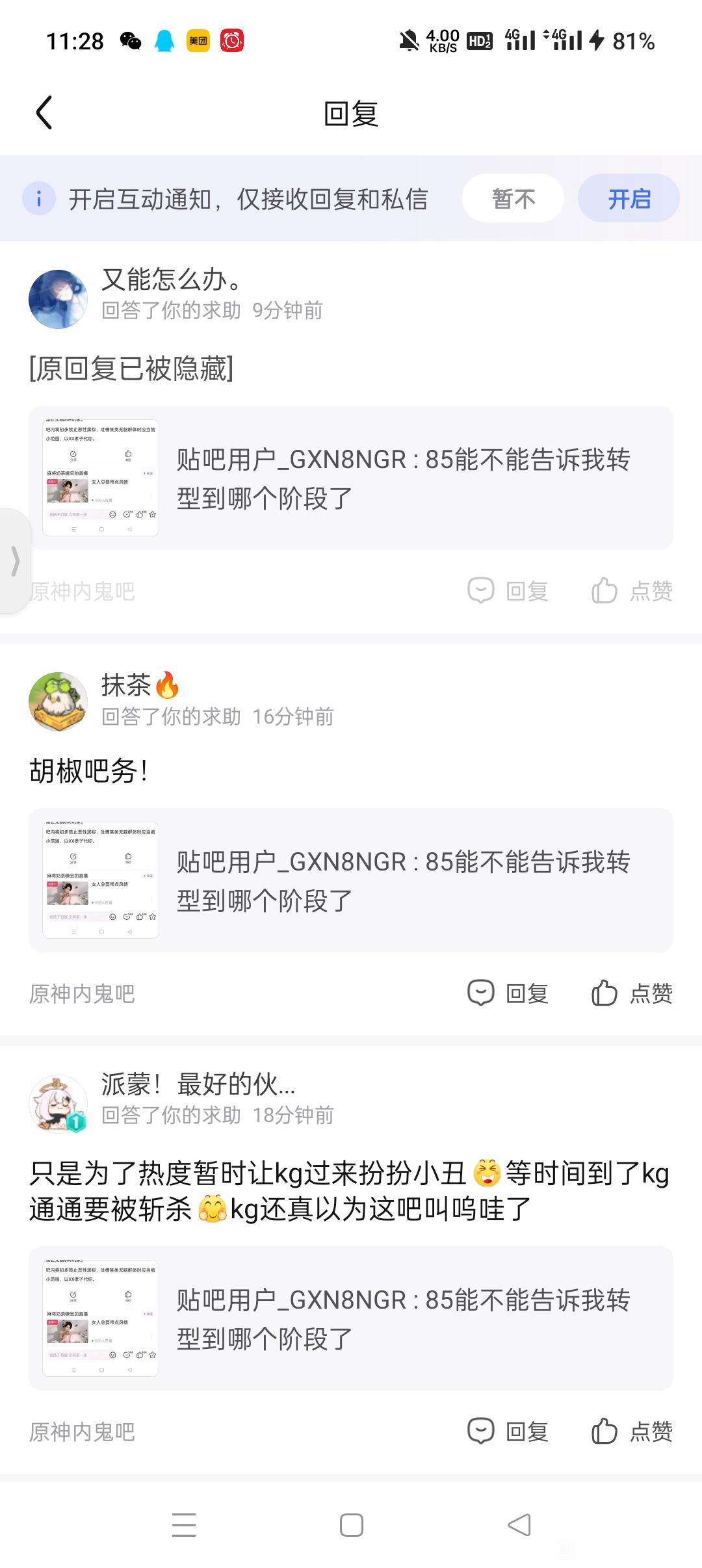Image resolution: width=702 pixels, height=1568 pixels.
Task: Tap 暂不 to dismiss the notification prompt
Action: (x=513, y=198)
